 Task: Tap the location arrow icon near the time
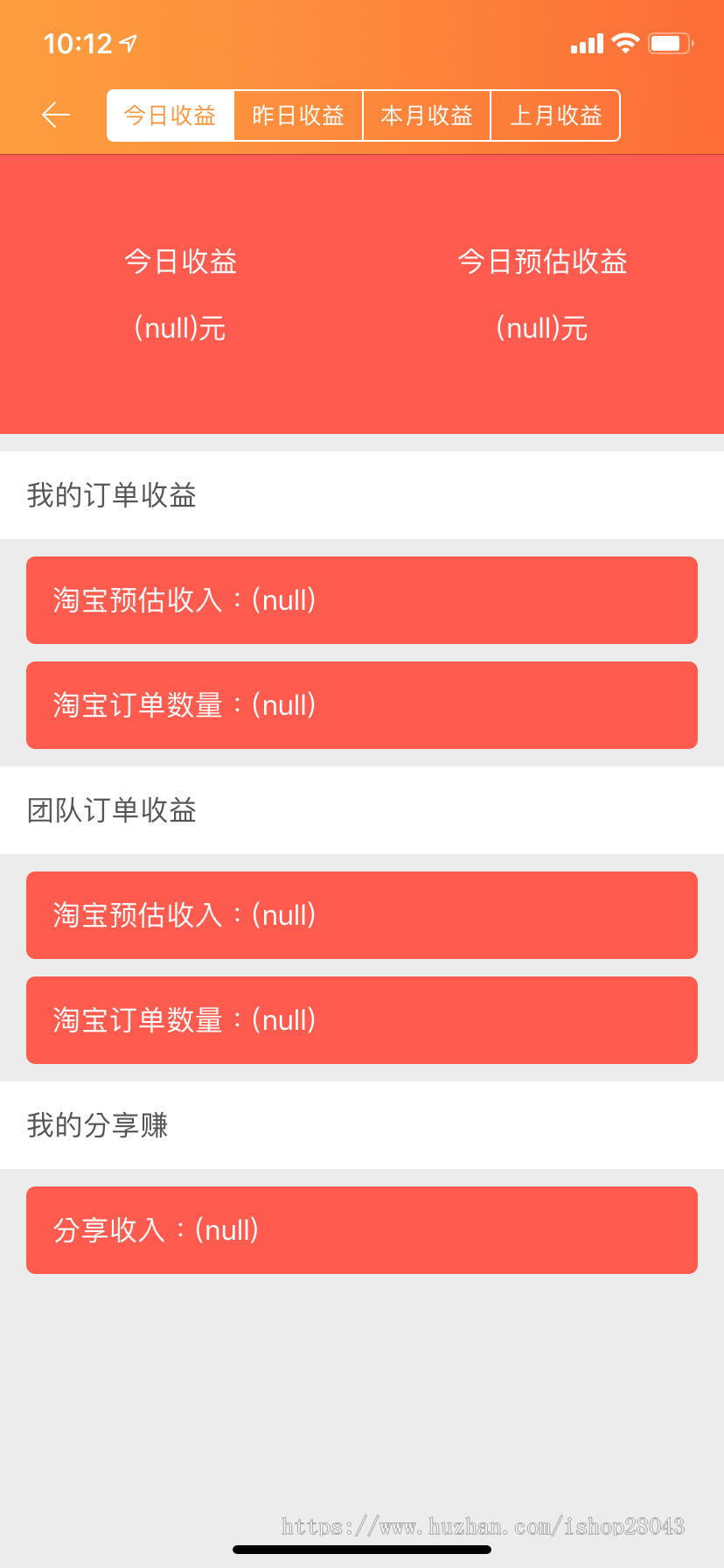click(128, 42)
